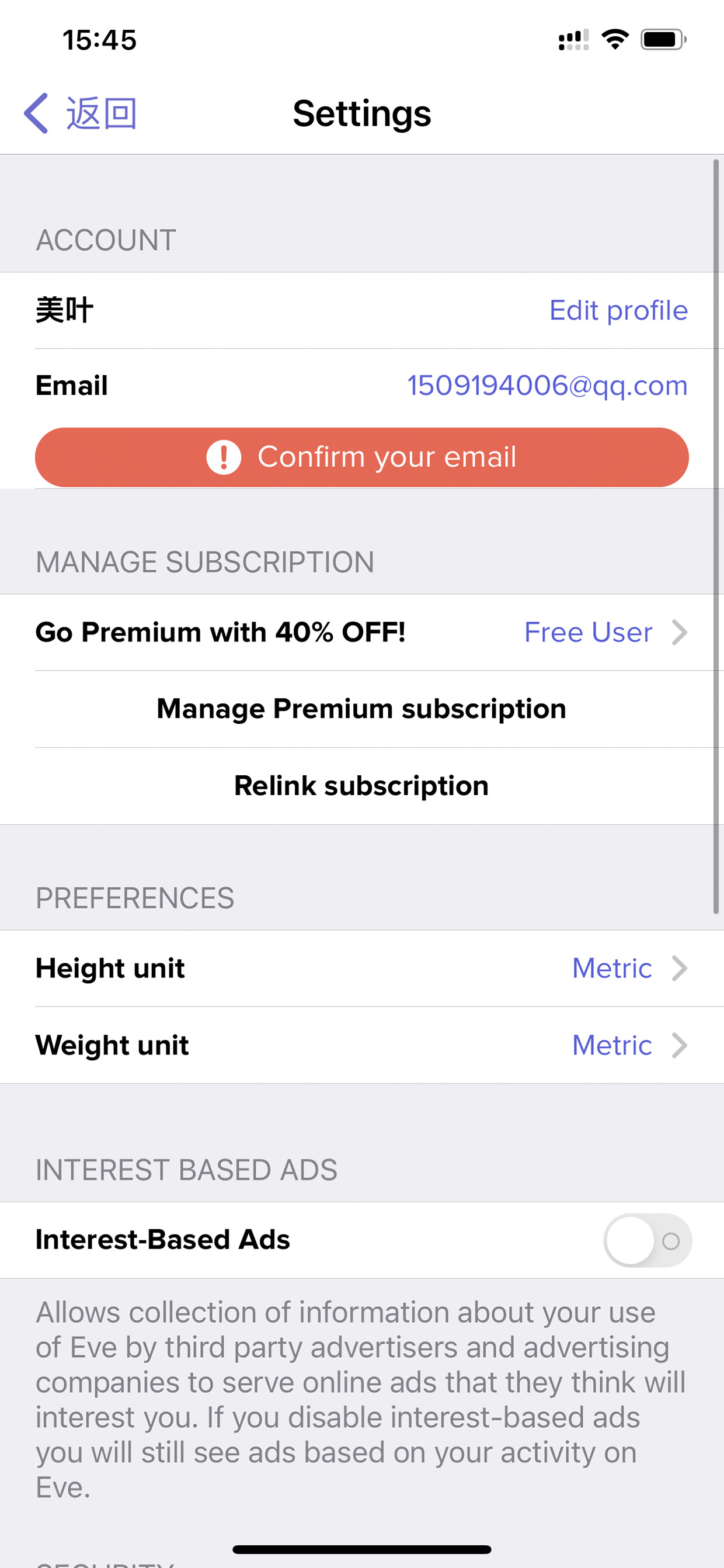Toggle the Interest-Based Ads switch
This screenshot has width=724, height=1568.
click(648, 1240)
